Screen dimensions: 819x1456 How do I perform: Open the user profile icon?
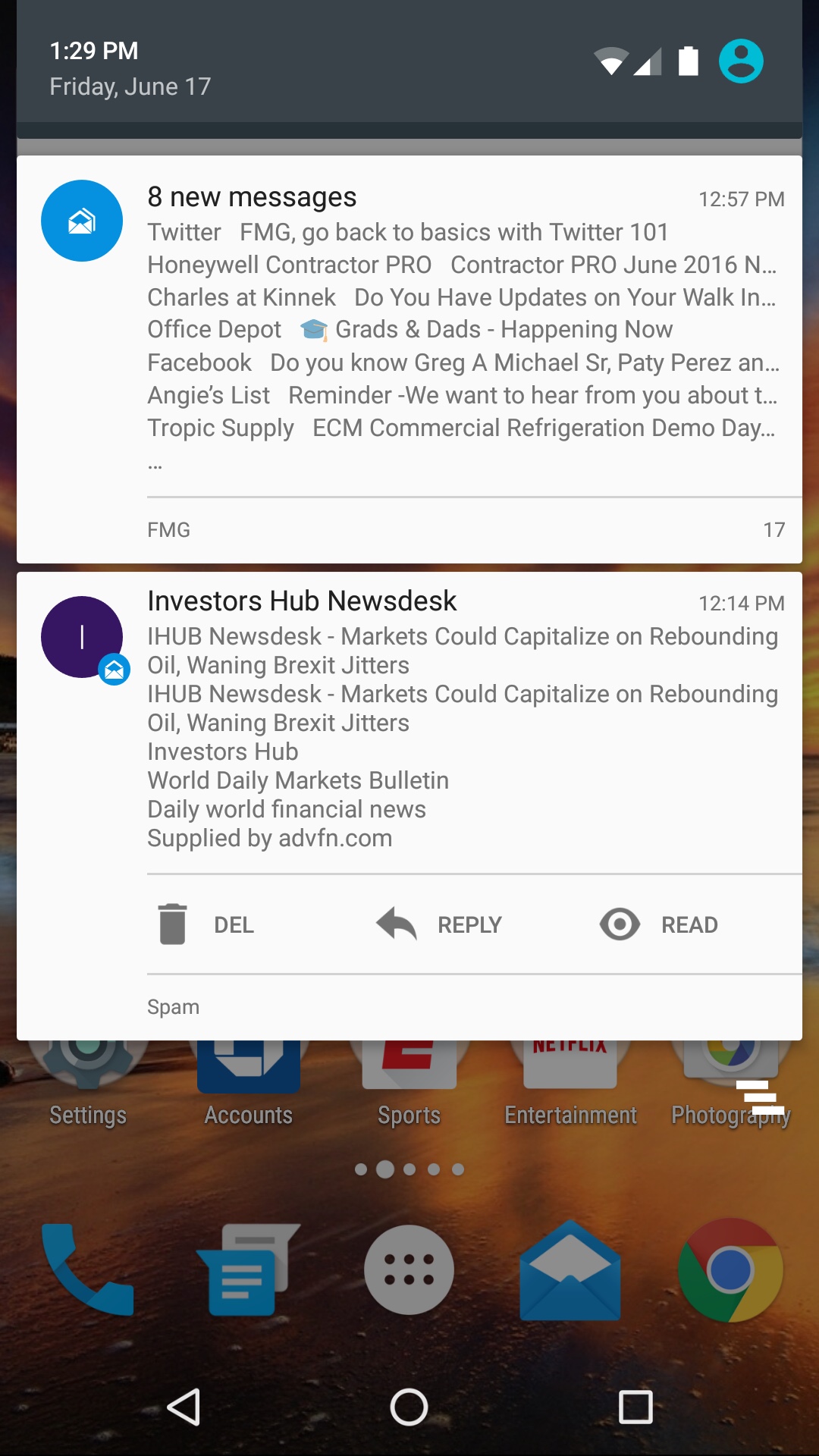(x=741, y=61)
